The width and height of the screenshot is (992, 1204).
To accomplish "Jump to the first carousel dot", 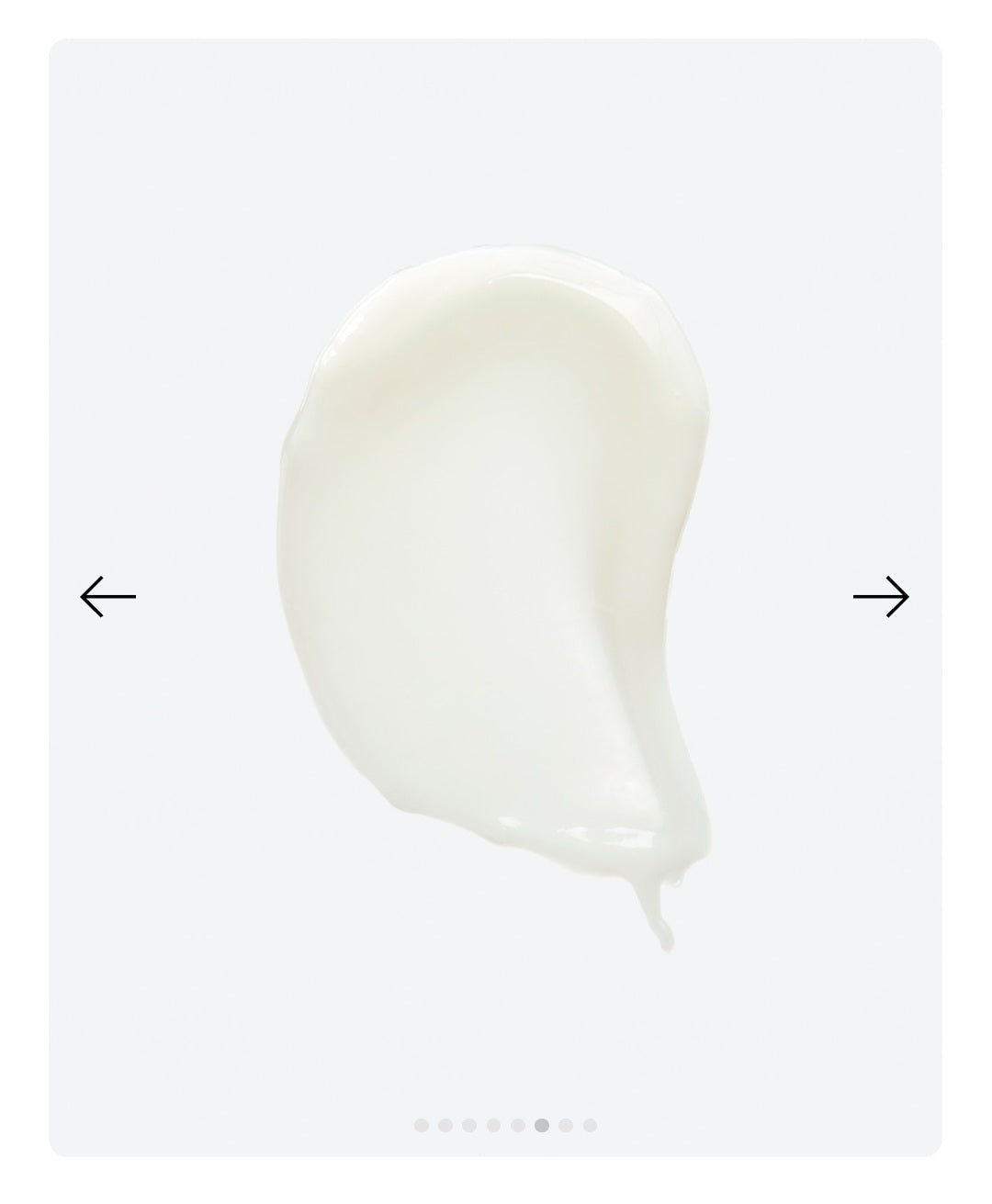I will pos(422,1125).
